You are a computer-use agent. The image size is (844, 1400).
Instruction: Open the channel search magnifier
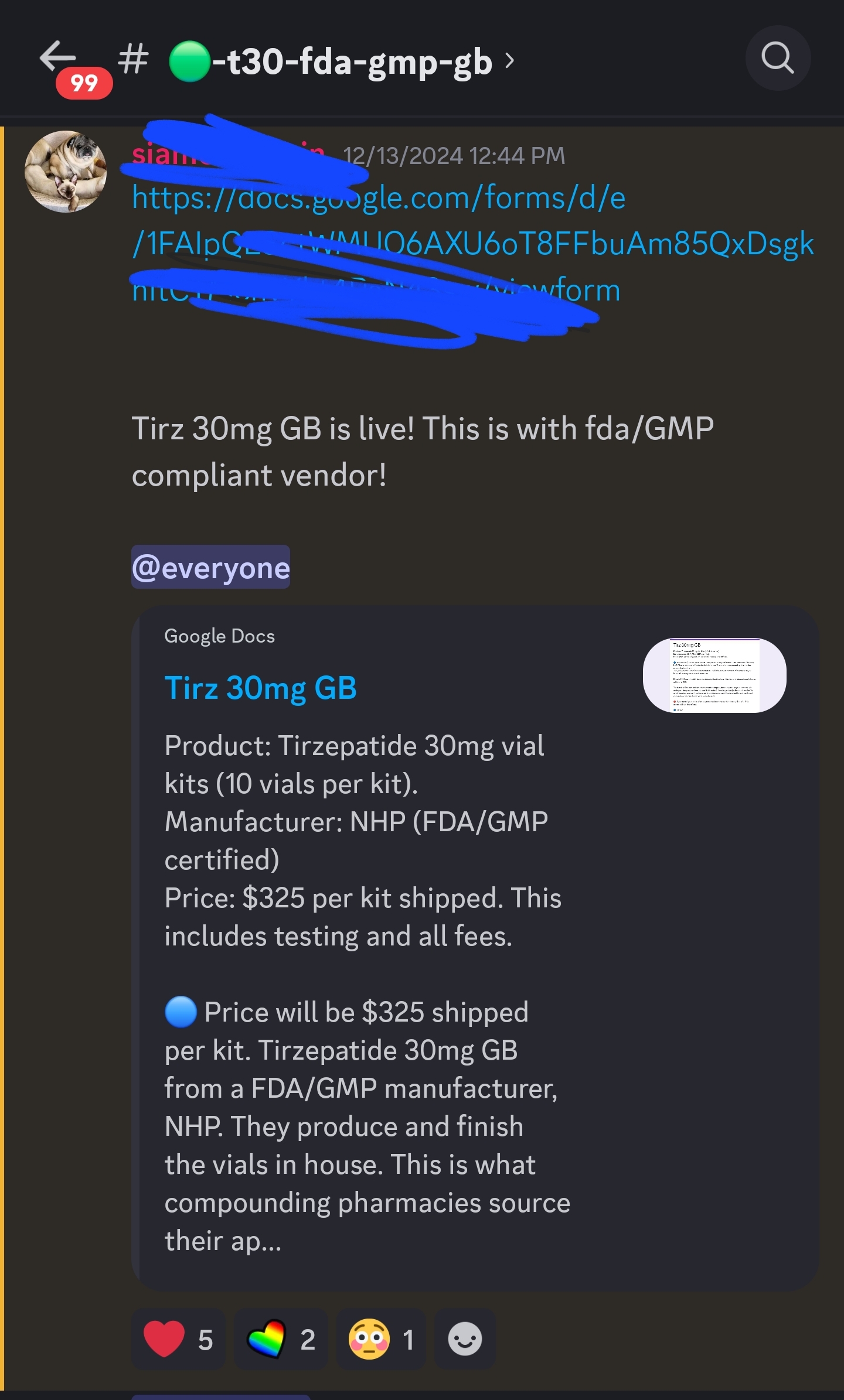[778, 58]
